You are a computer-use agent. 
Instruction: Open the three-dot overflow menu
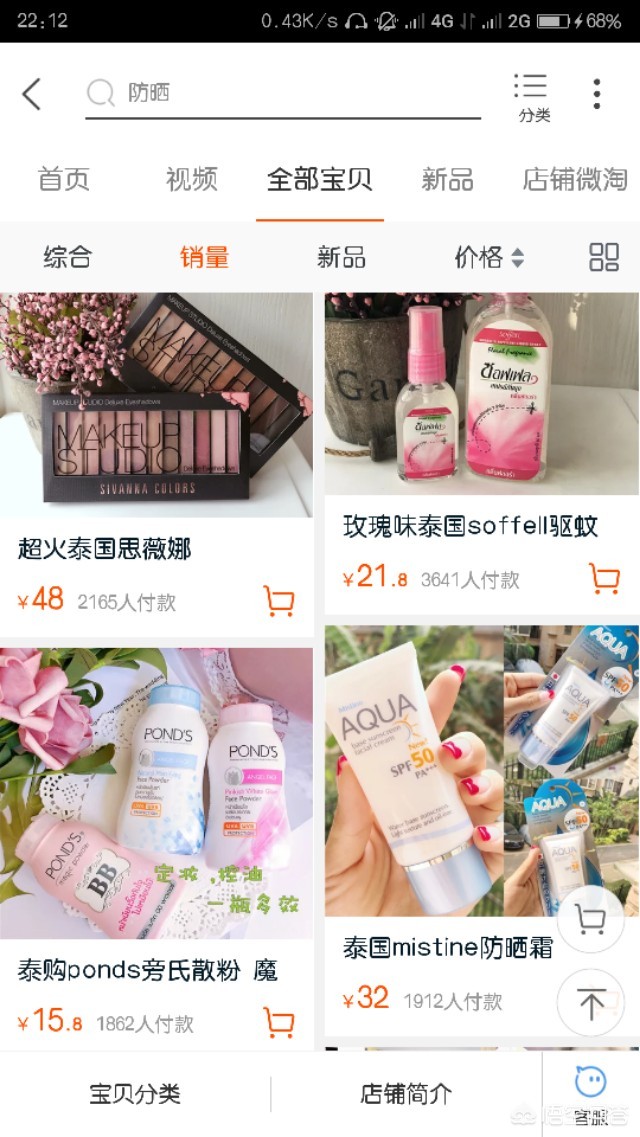597,94
